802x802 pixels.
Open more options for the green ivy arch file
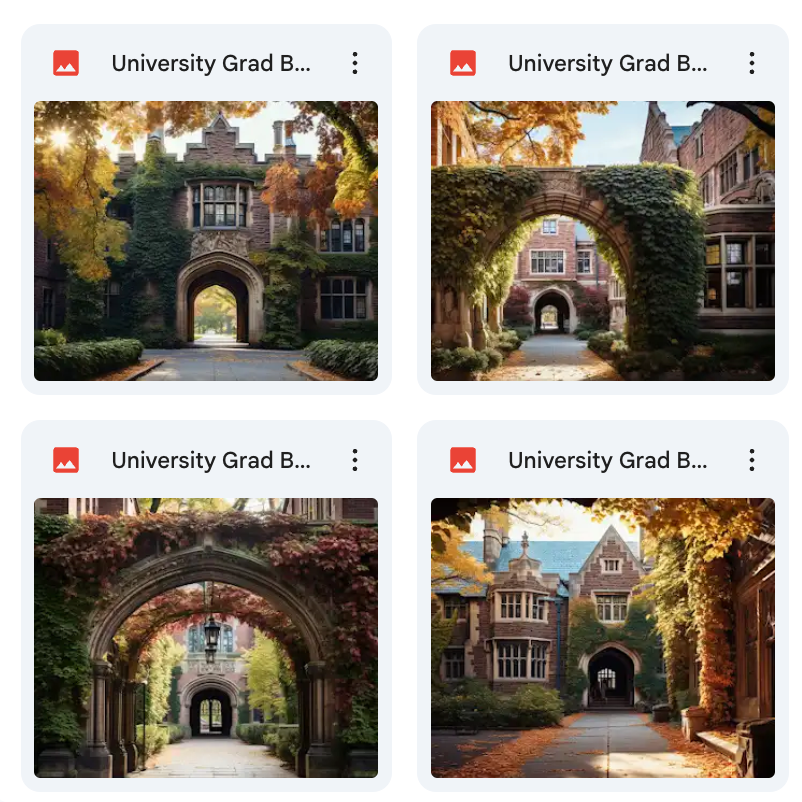(751, 64)
